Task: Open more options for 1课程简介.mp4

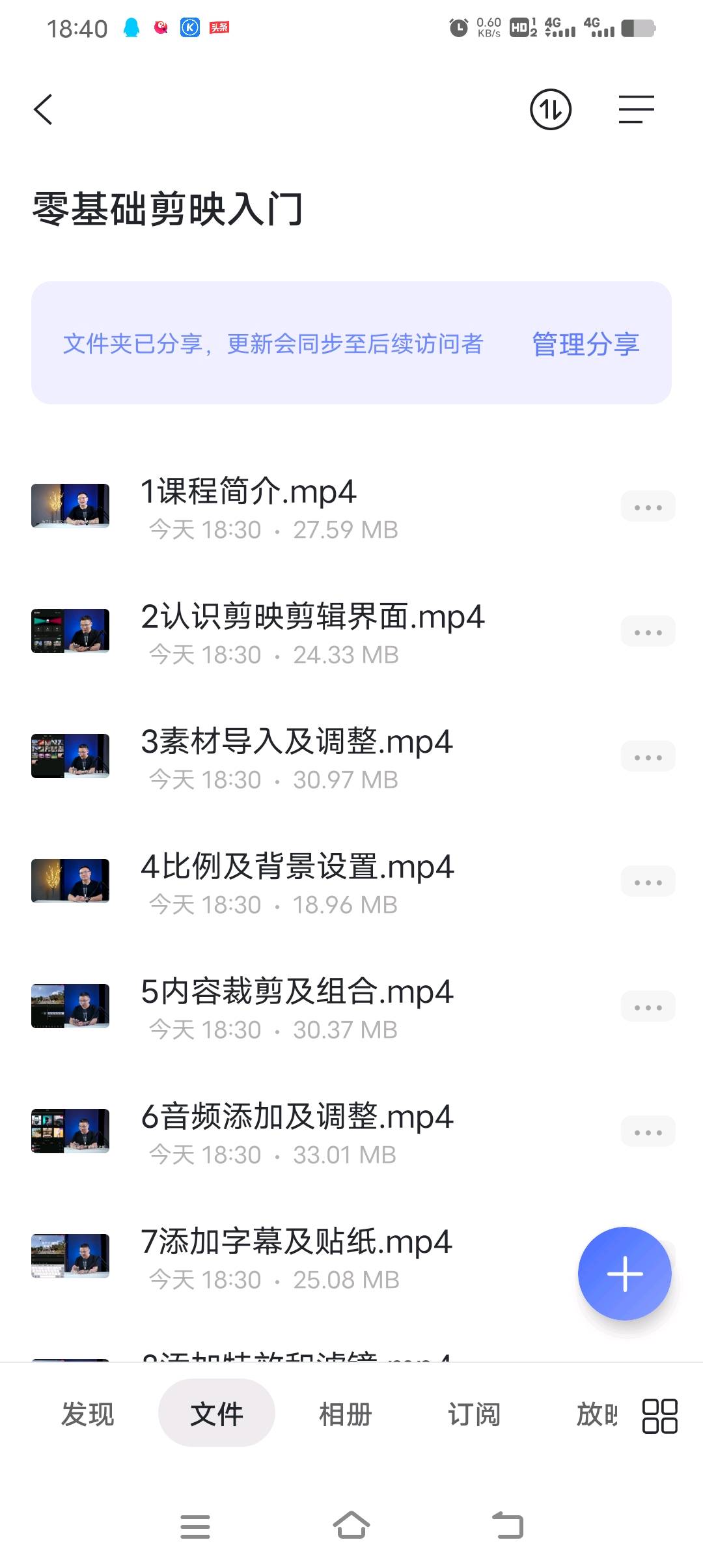Action: (x=648, y=507)
